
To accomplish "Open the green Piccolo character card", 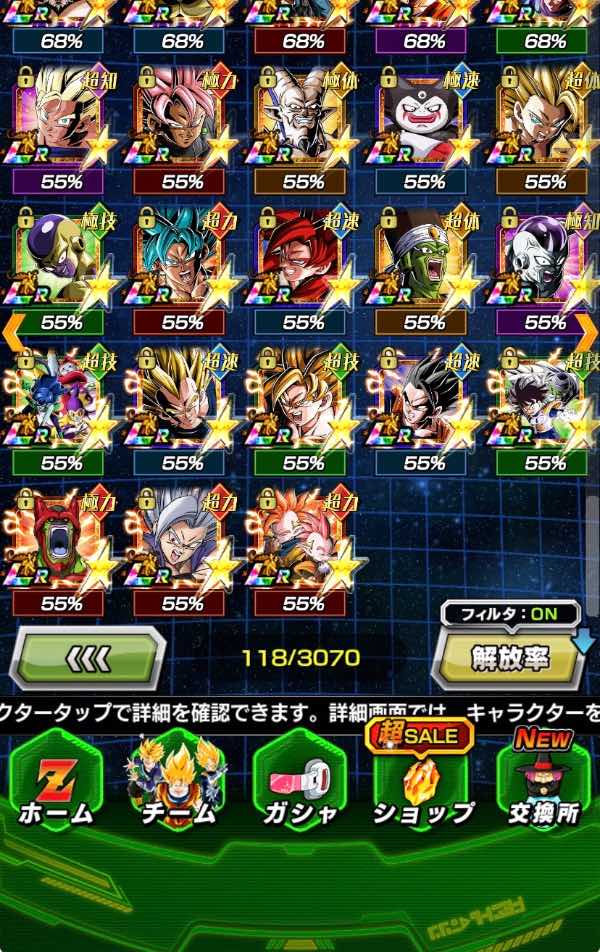I will pos(424,260).
